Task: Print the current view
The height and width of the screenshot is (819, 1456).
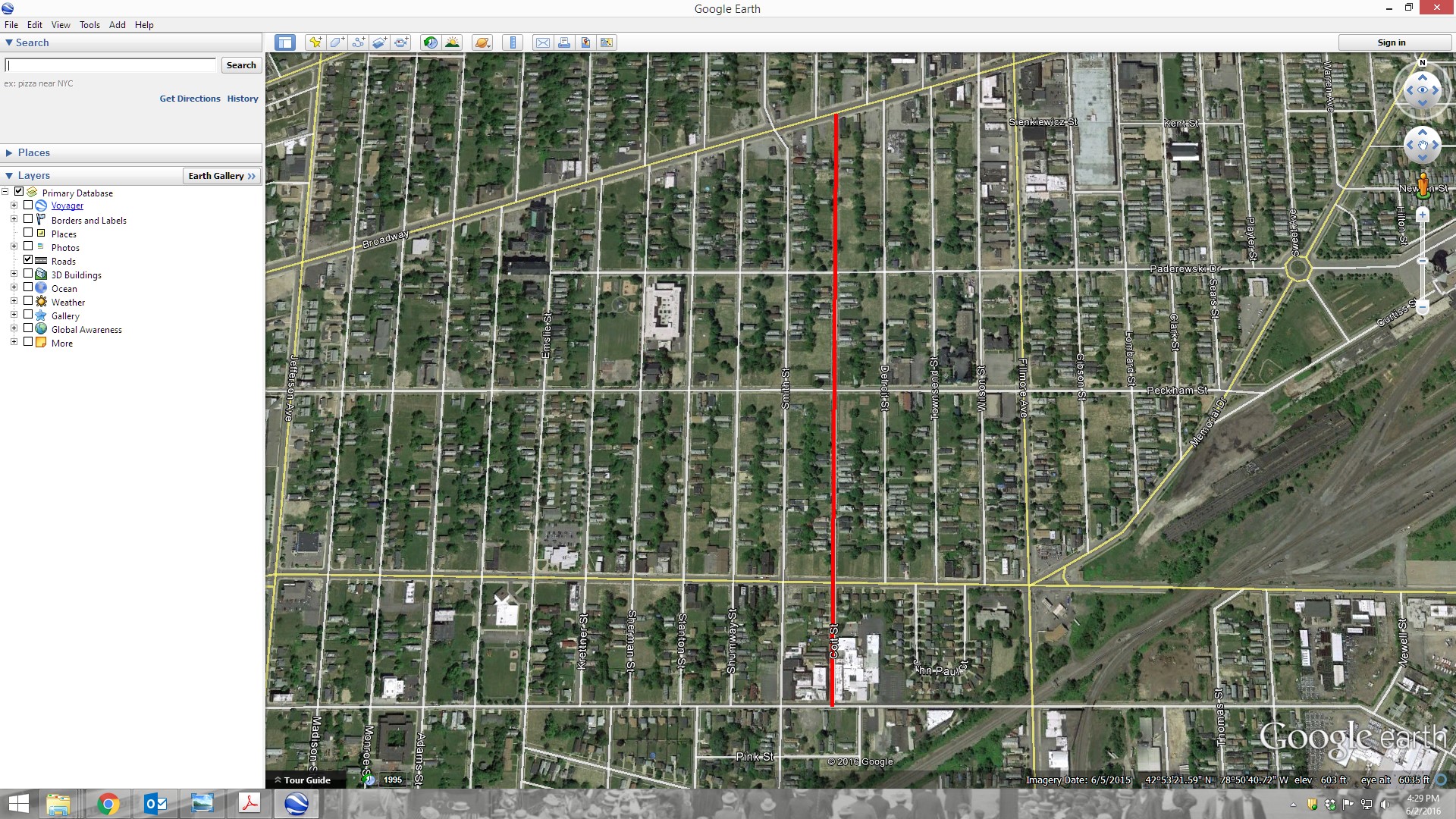Action: tap(564, 42)
